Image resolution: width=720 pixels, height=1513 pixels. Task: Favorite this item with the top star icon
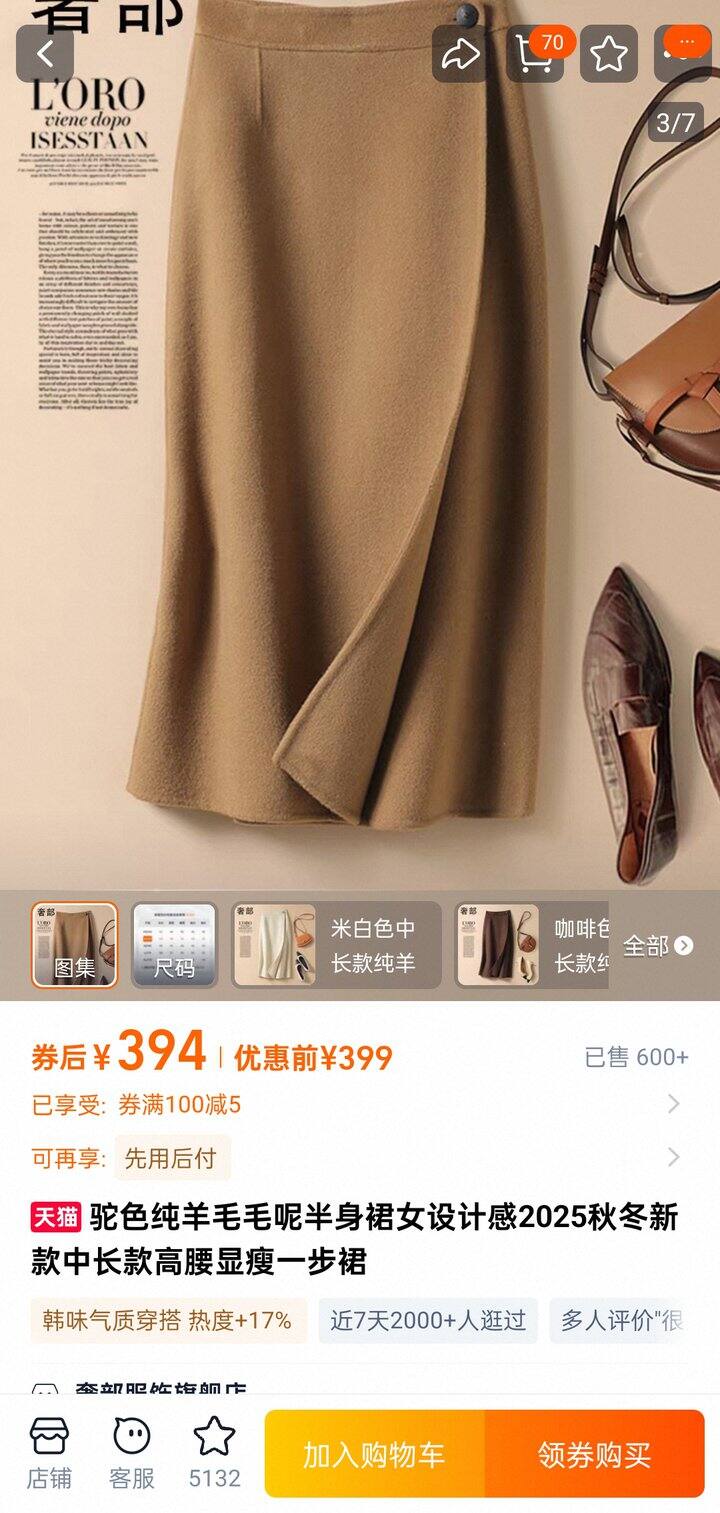609,54
